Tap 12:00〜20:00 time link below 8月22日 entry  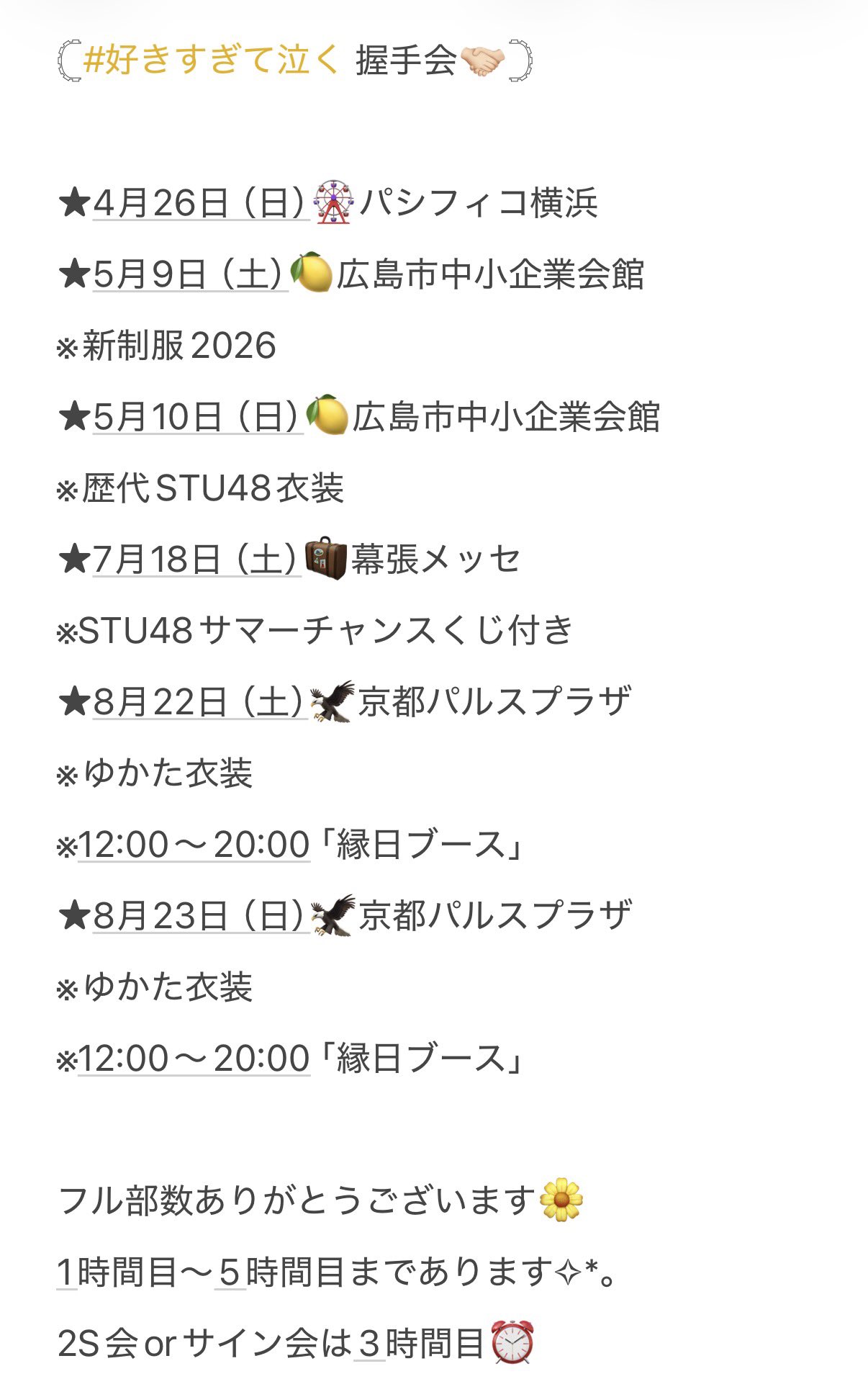coord(194,845)
